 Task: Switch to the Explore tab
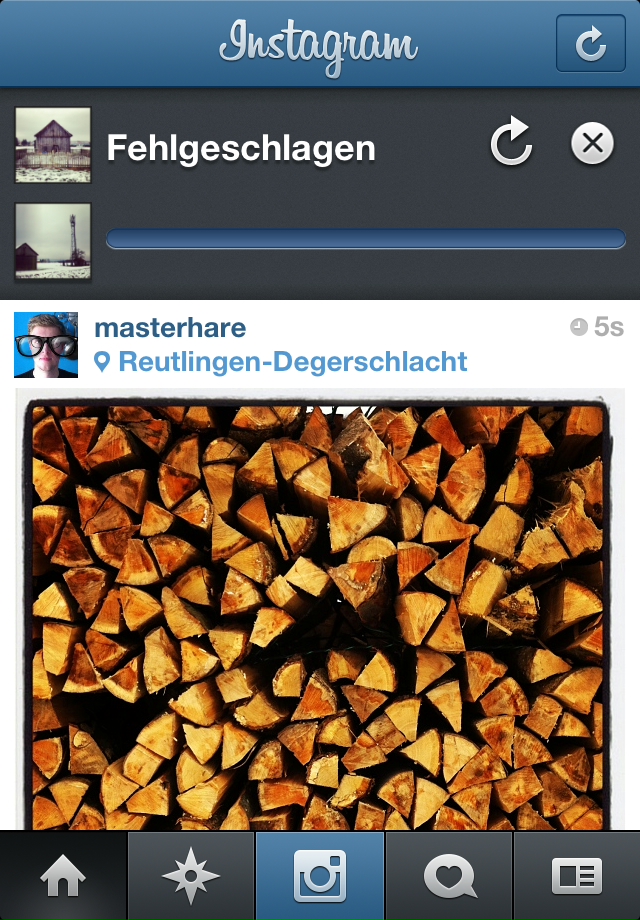[x=191, y=876]
